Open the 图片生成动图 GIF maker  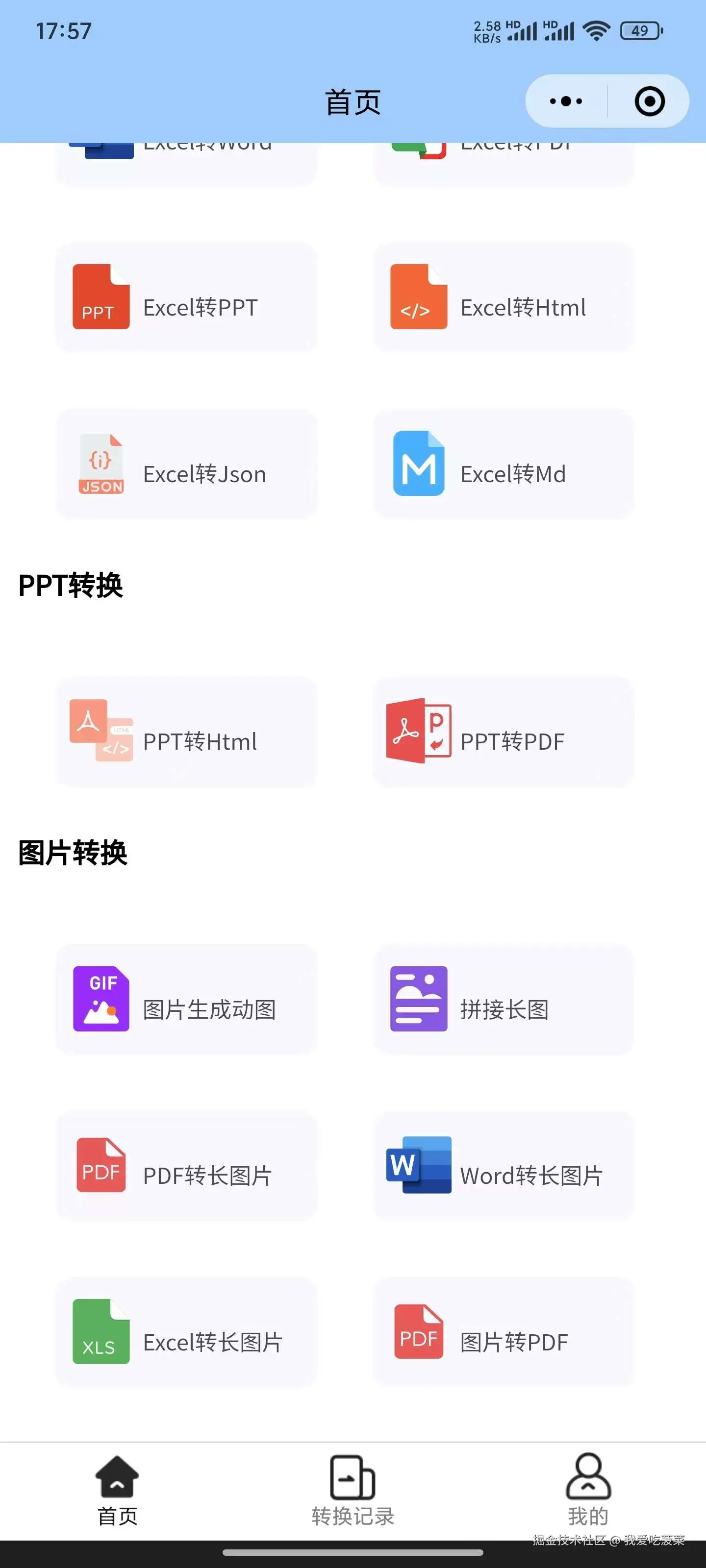186,999
